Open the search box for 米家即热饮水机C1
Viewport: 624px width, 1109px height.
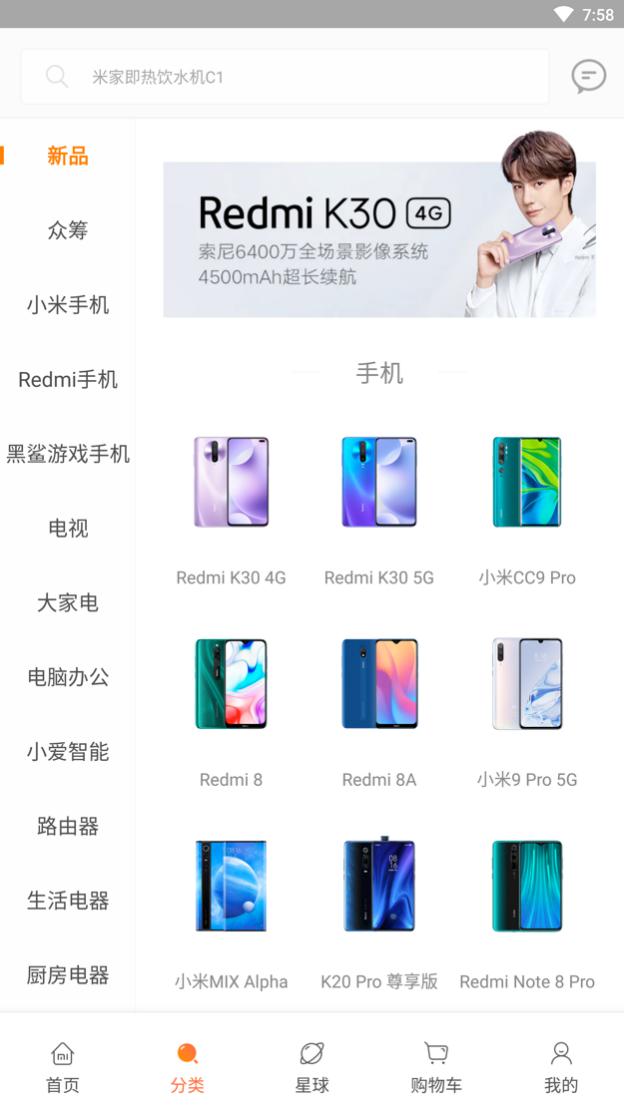tap(285, 77)
